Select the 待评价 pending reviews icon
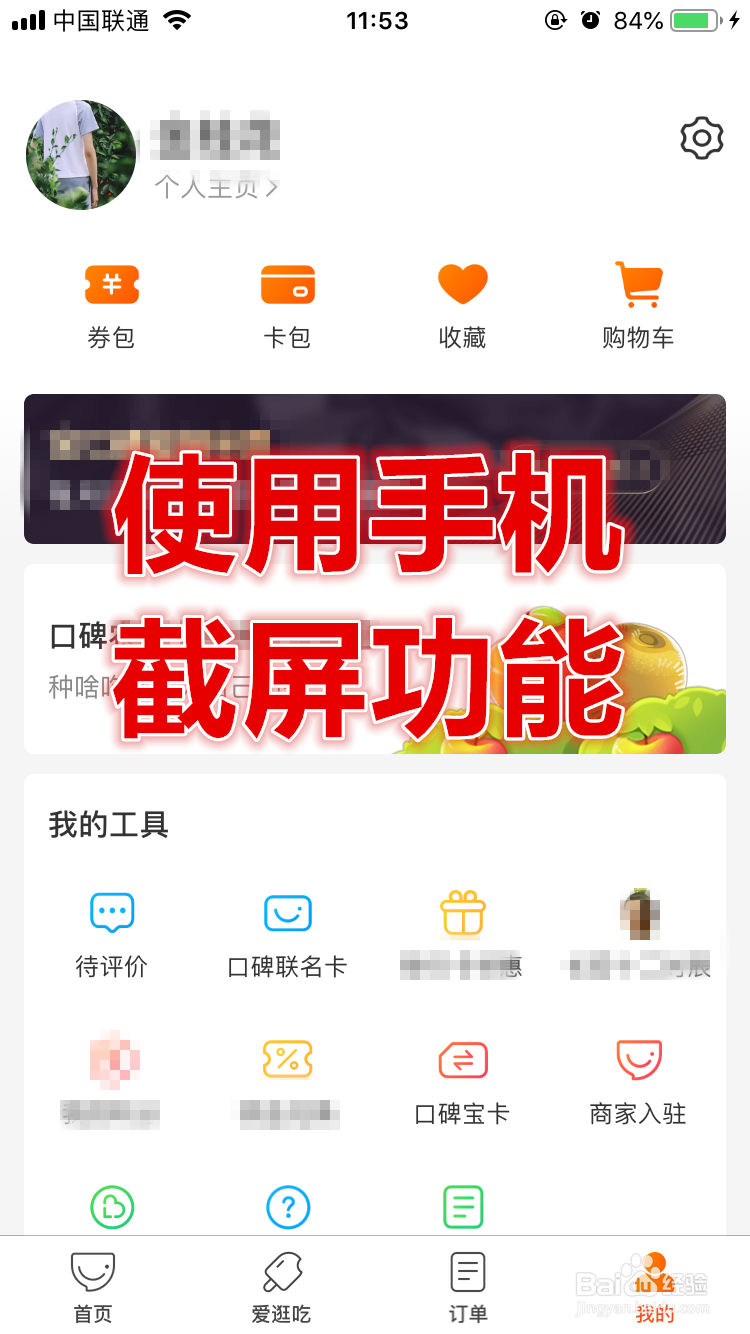Screen dimensions: 750x1334 click(111, 912)
